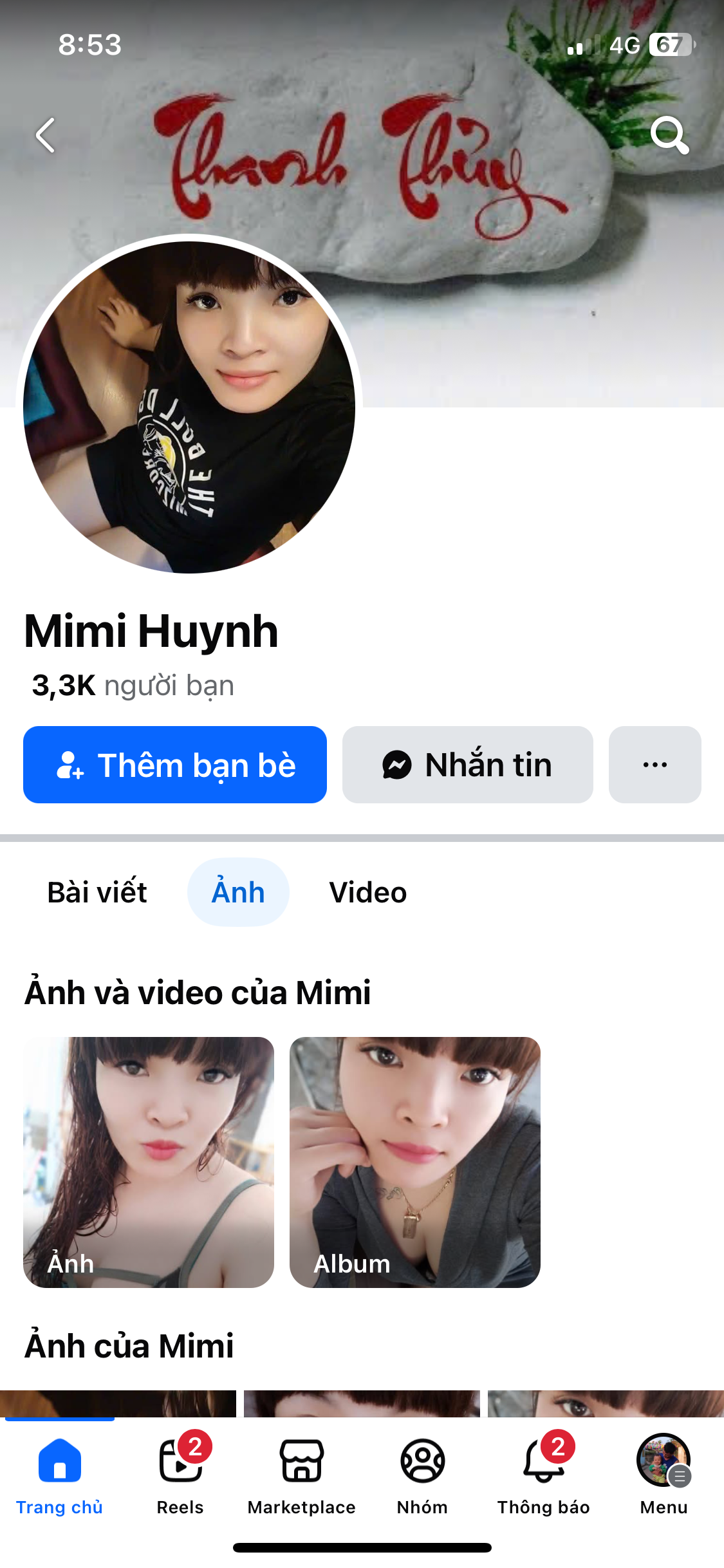This screenshot has width=724, height=1568.
Task: Check Thông báo notifications
Action: pyautogui.click(x=543, y=1474)
